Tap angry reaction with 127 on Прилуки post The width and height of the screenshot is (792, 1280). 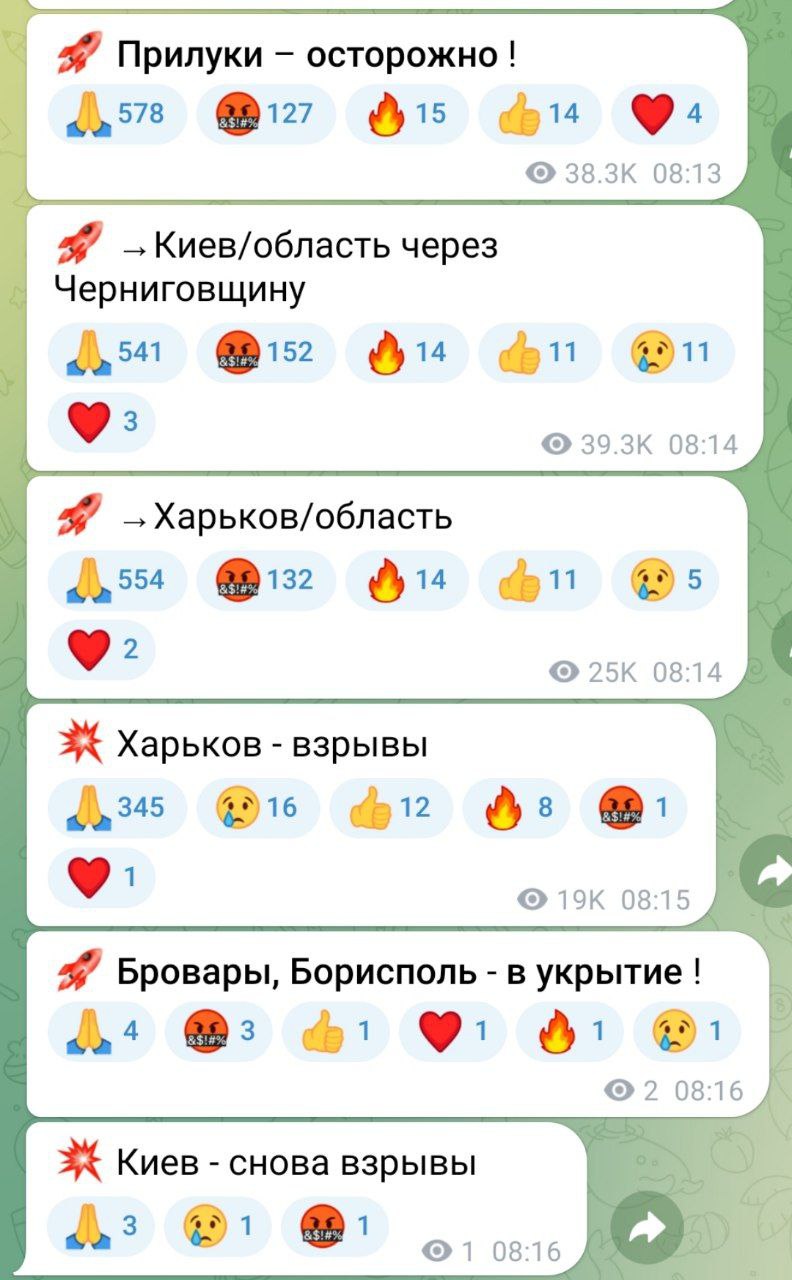[262, 113]
